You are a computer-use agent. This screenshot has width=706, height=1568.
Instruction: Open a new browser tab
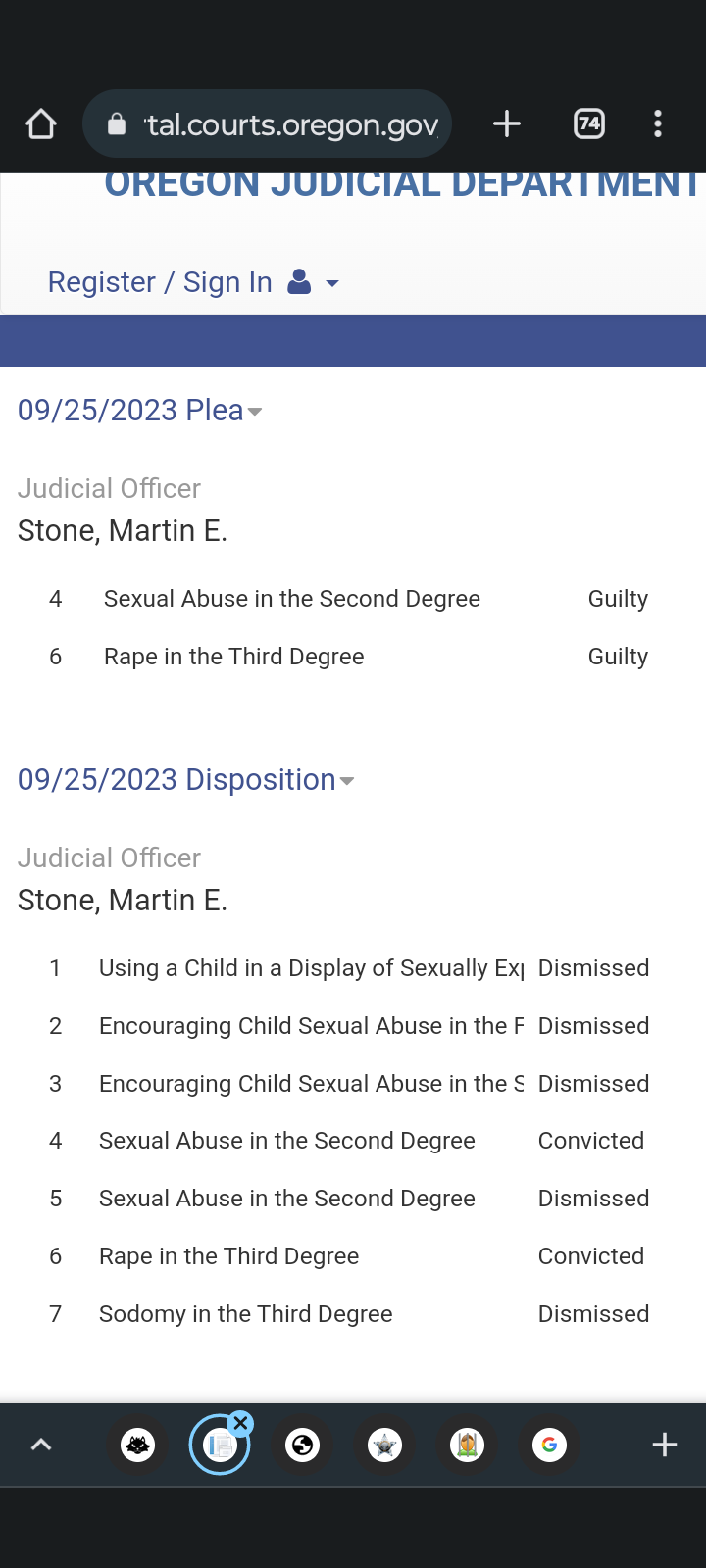[x=507, y=123]
